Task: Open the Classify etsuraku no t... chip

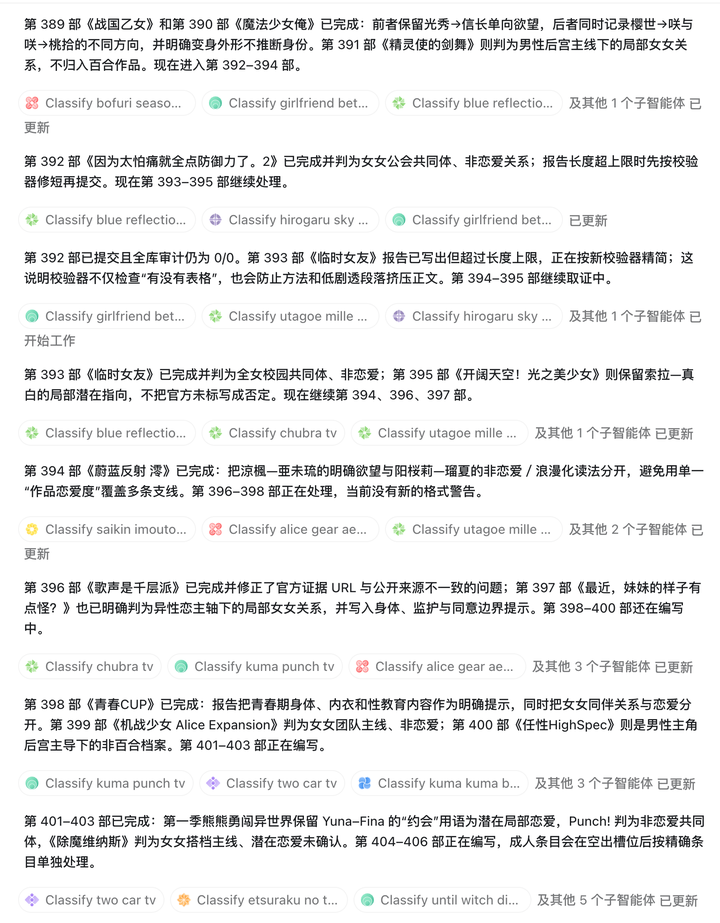Action: pos(258,899)
